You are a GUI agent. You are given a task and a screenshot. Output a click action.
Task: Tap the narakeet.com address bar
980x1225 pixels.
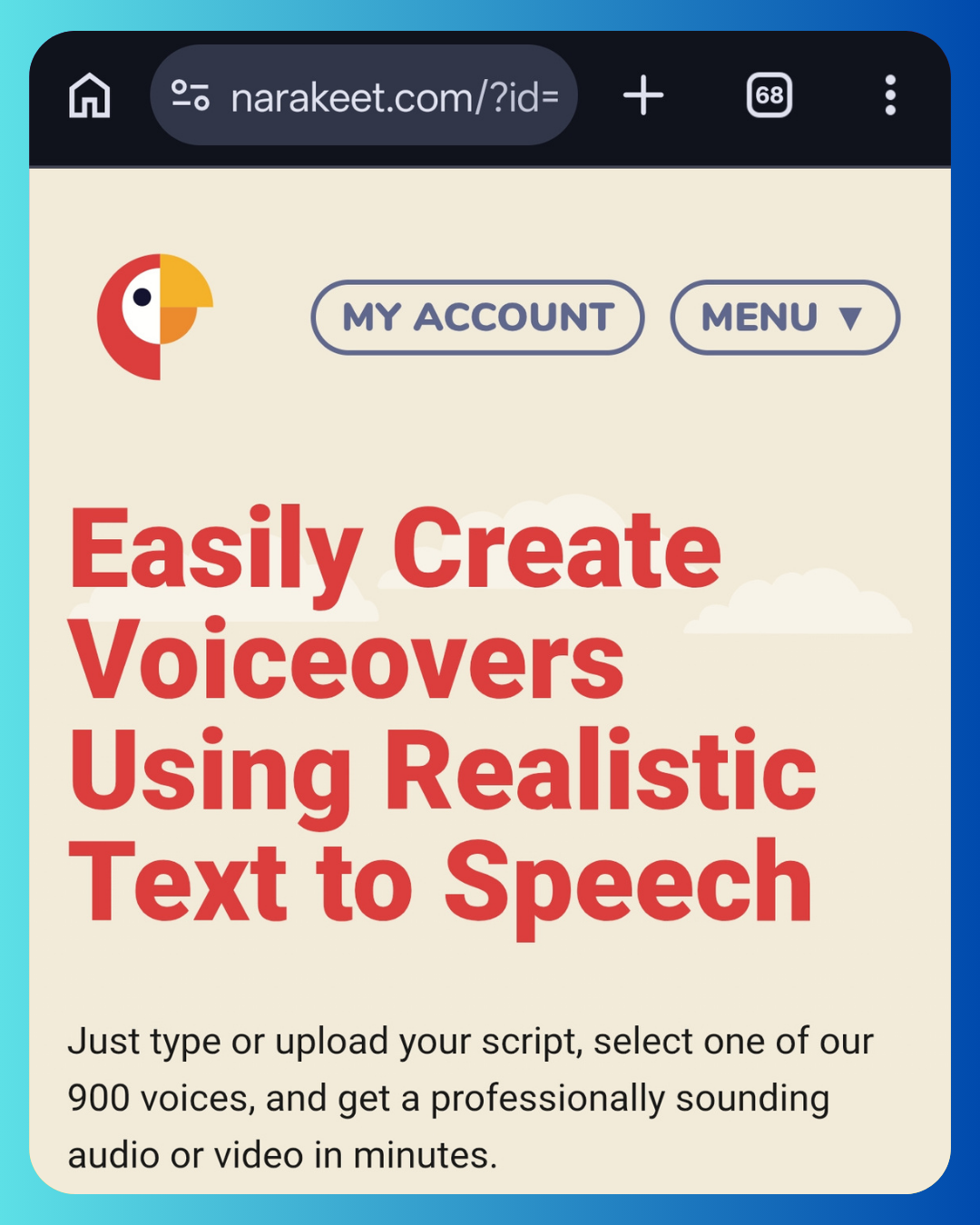394,96
